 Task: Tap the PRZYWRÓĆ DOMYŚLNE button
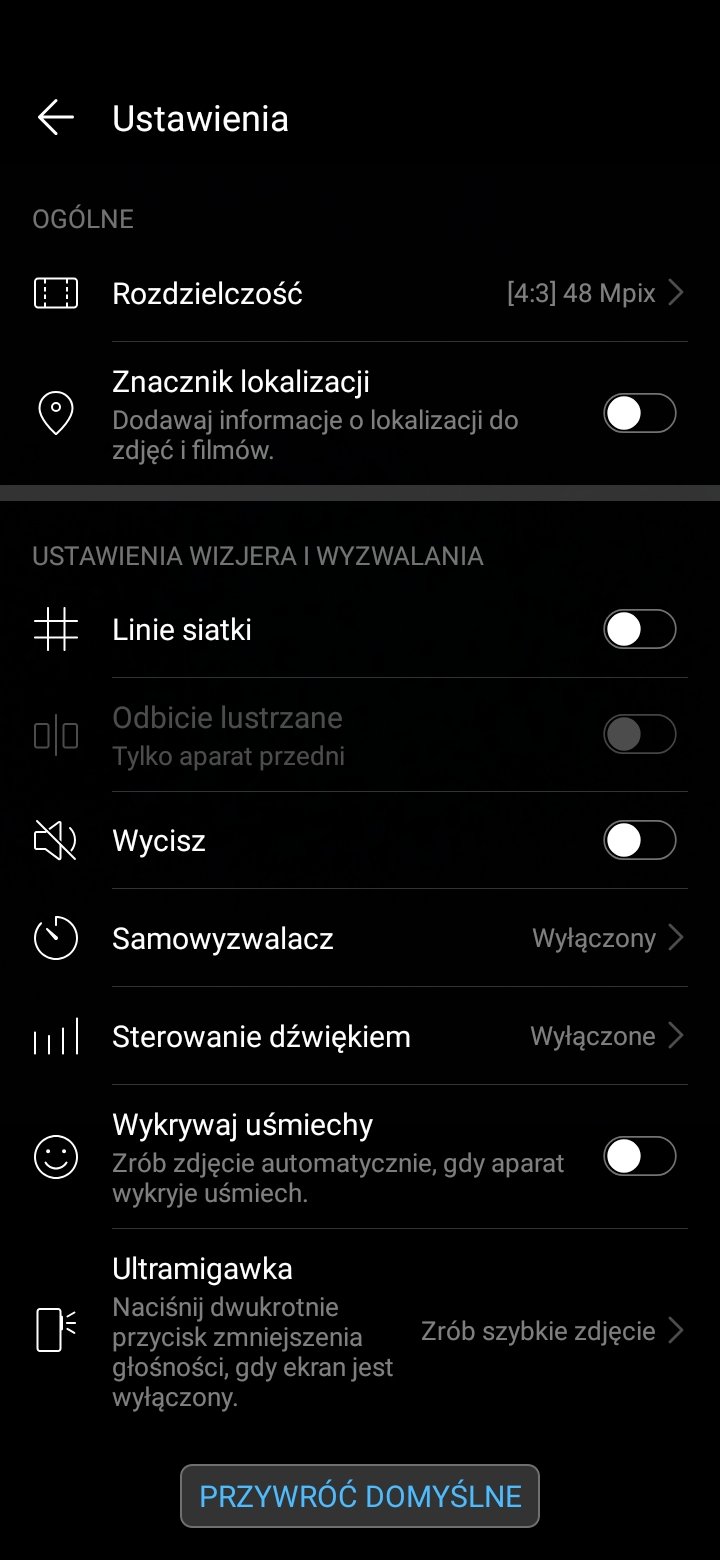point(360,1496)
